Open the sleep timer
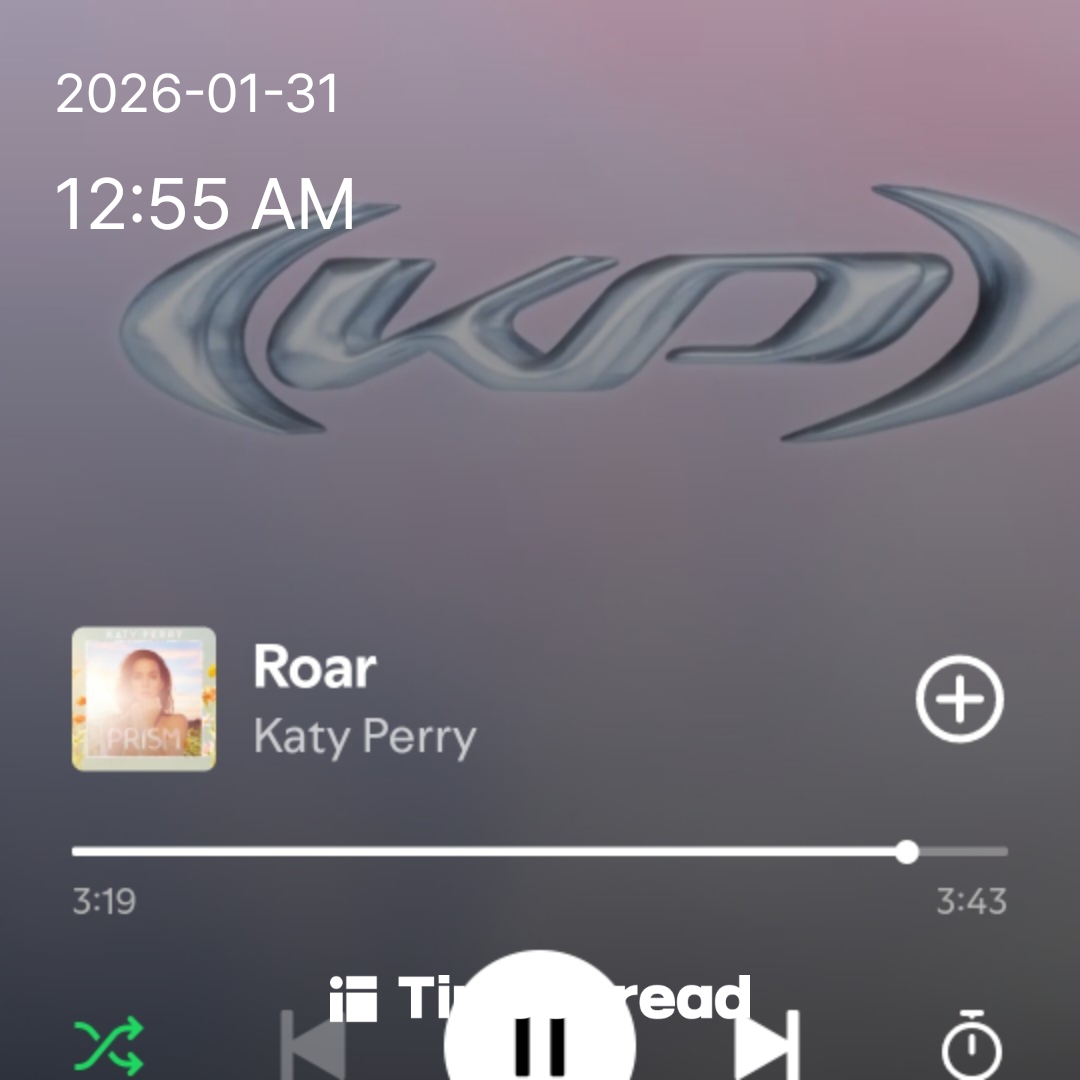 [x=971, y=1046]
